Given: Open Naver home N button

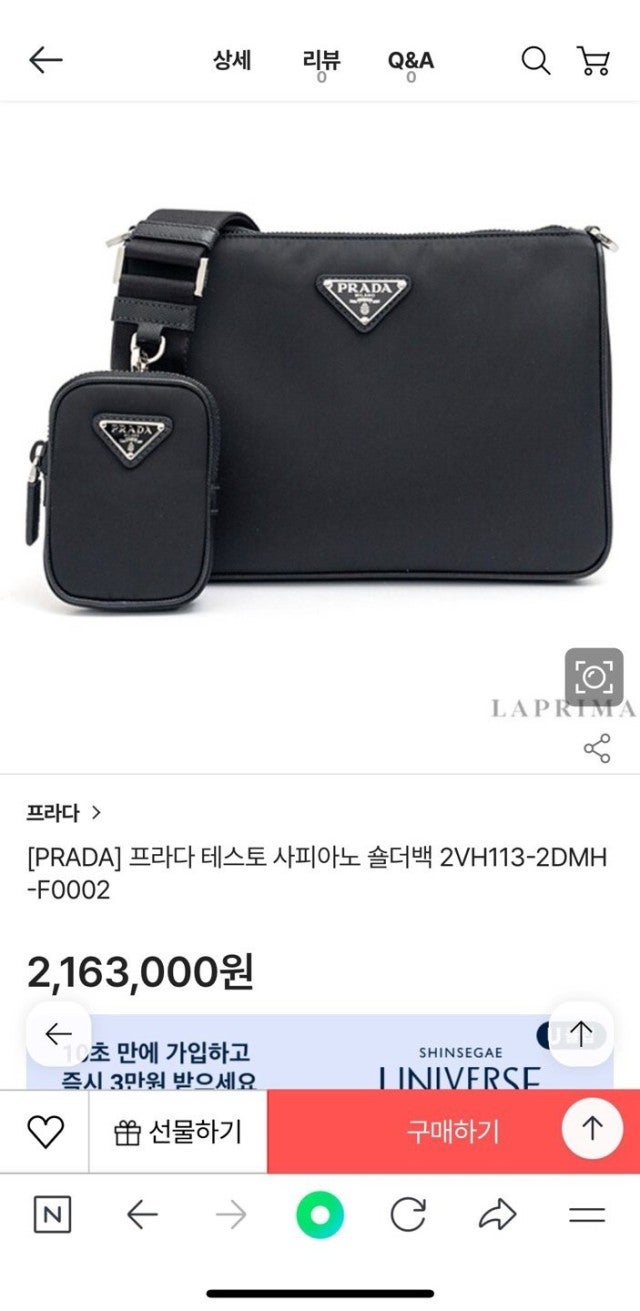Looking at the screenshot, I should [52, 1215].
